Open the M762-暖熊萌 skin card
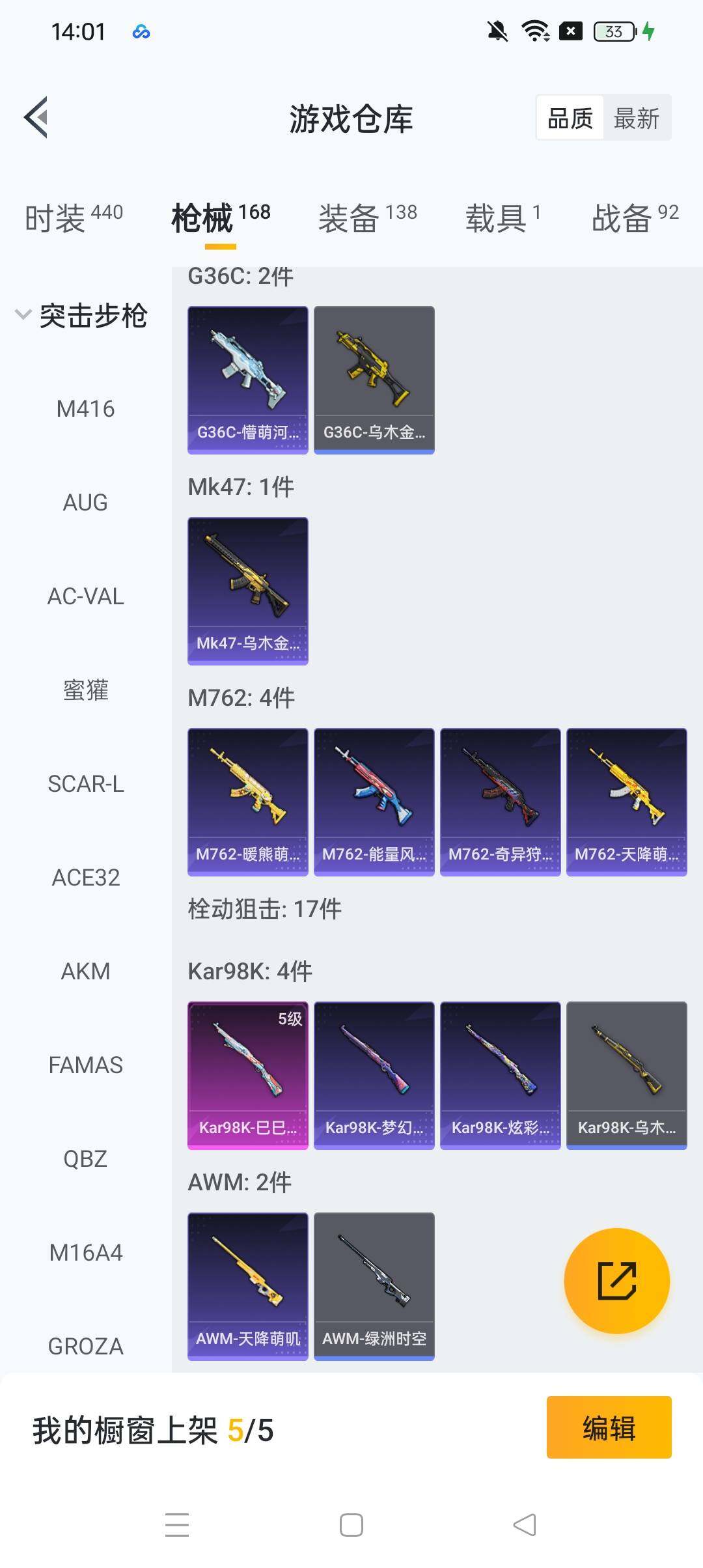Screen dimensions: 703x1568 [247, 801]
